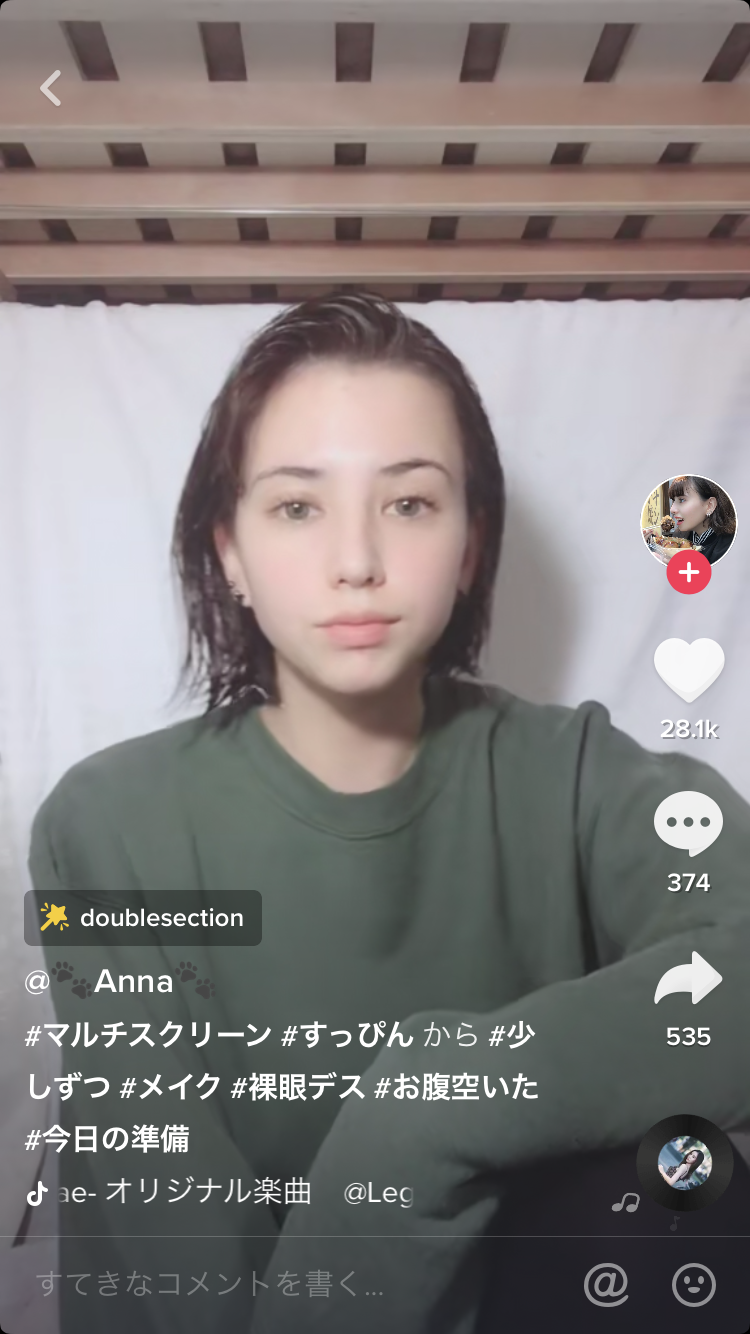Viewport: 750px width, 1334px height.
Task: Open the creator's profile picture
Action: 688,522
